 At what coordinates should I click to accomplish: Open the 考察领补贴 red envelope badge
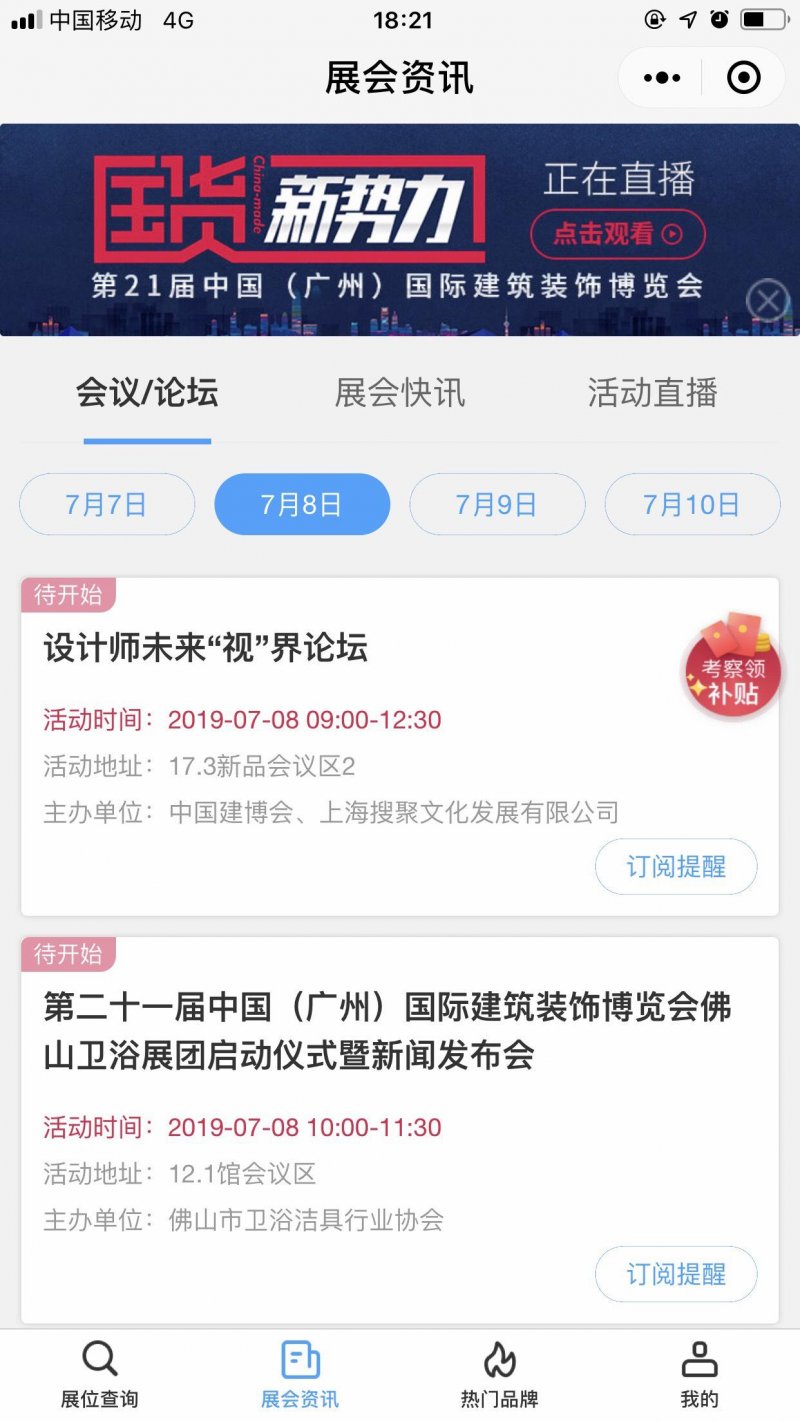(733, 664)
